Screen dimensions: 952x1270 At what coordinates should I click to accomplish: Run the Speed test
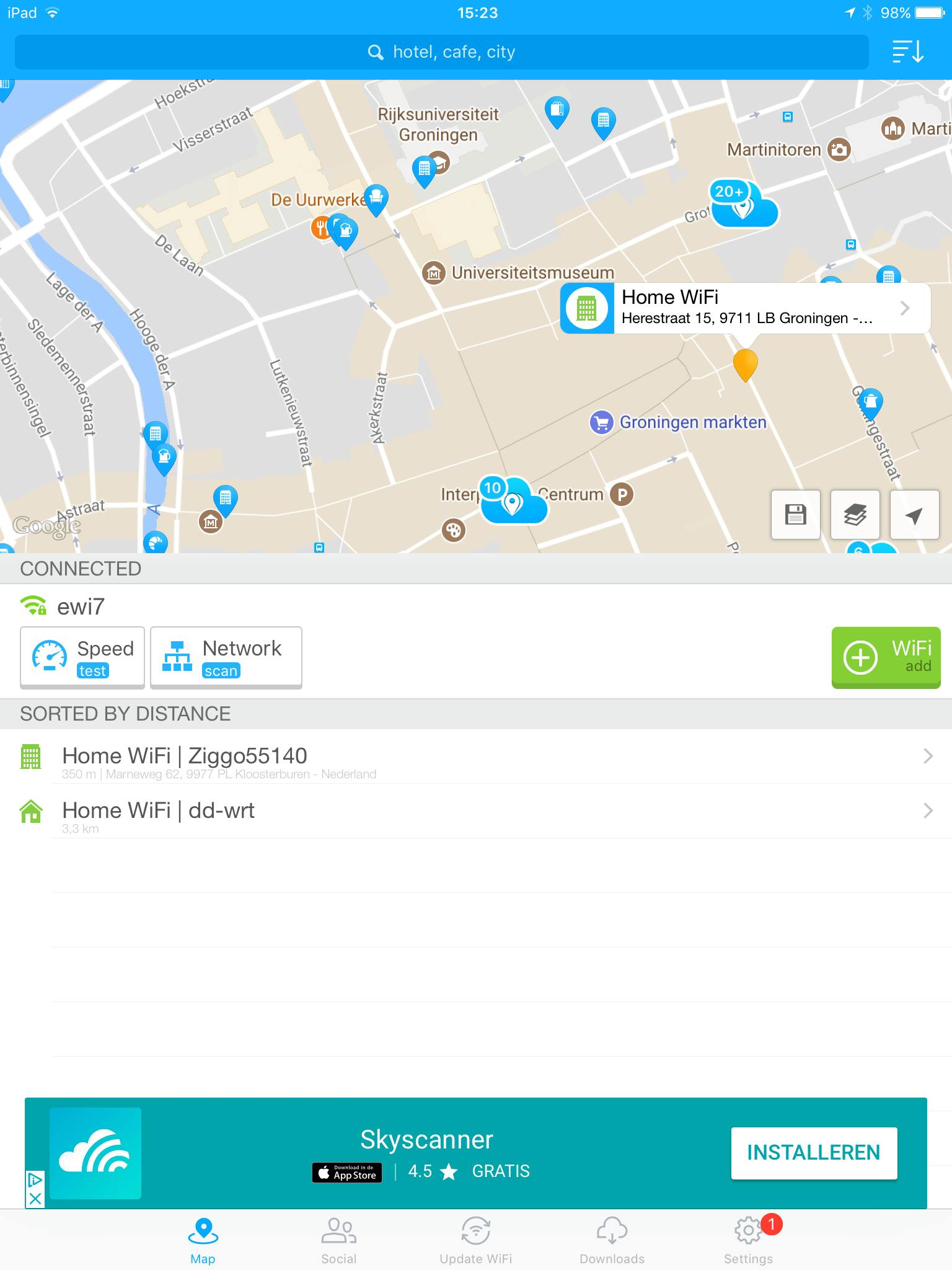tap(82, 657)
